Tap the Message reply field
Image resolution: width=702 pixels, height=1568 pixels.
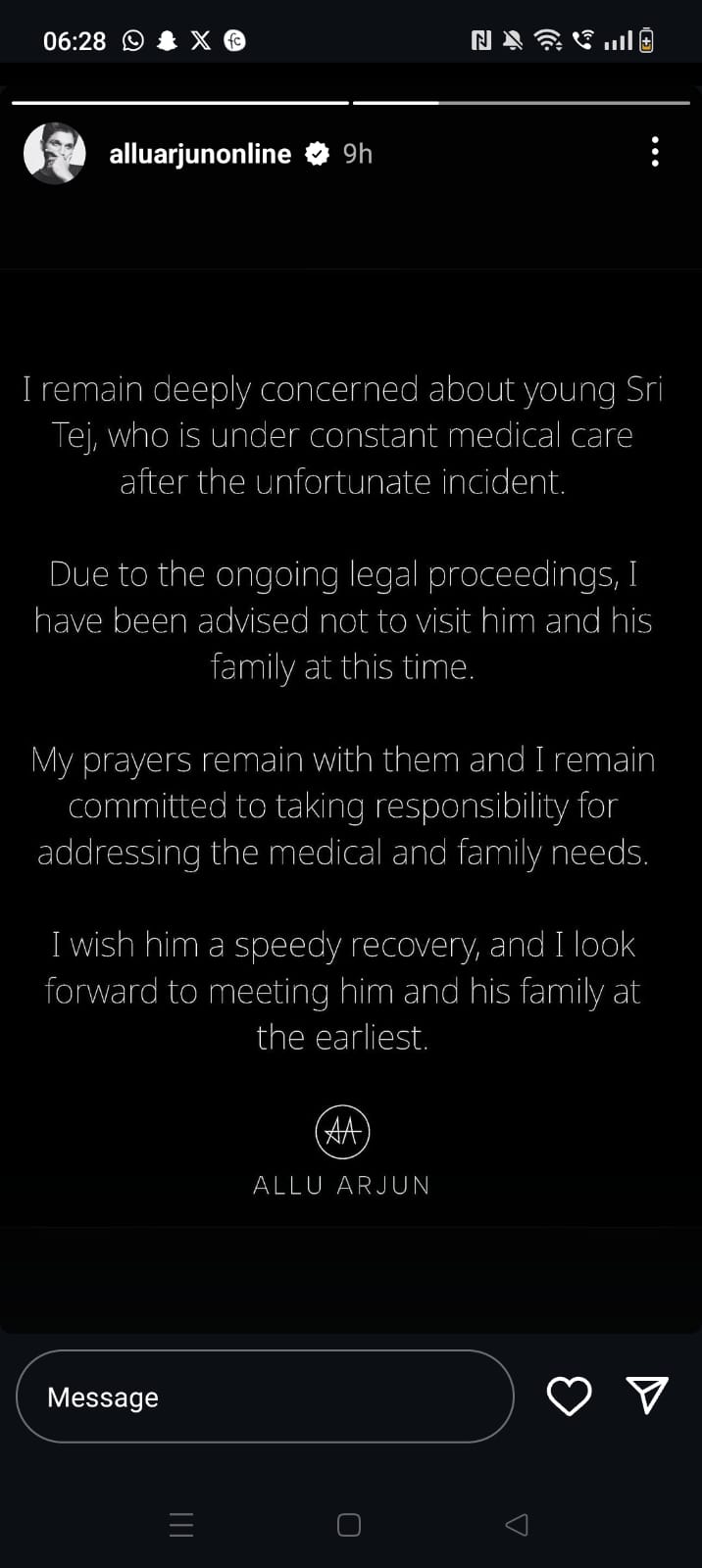click(x=265, y=1396)
